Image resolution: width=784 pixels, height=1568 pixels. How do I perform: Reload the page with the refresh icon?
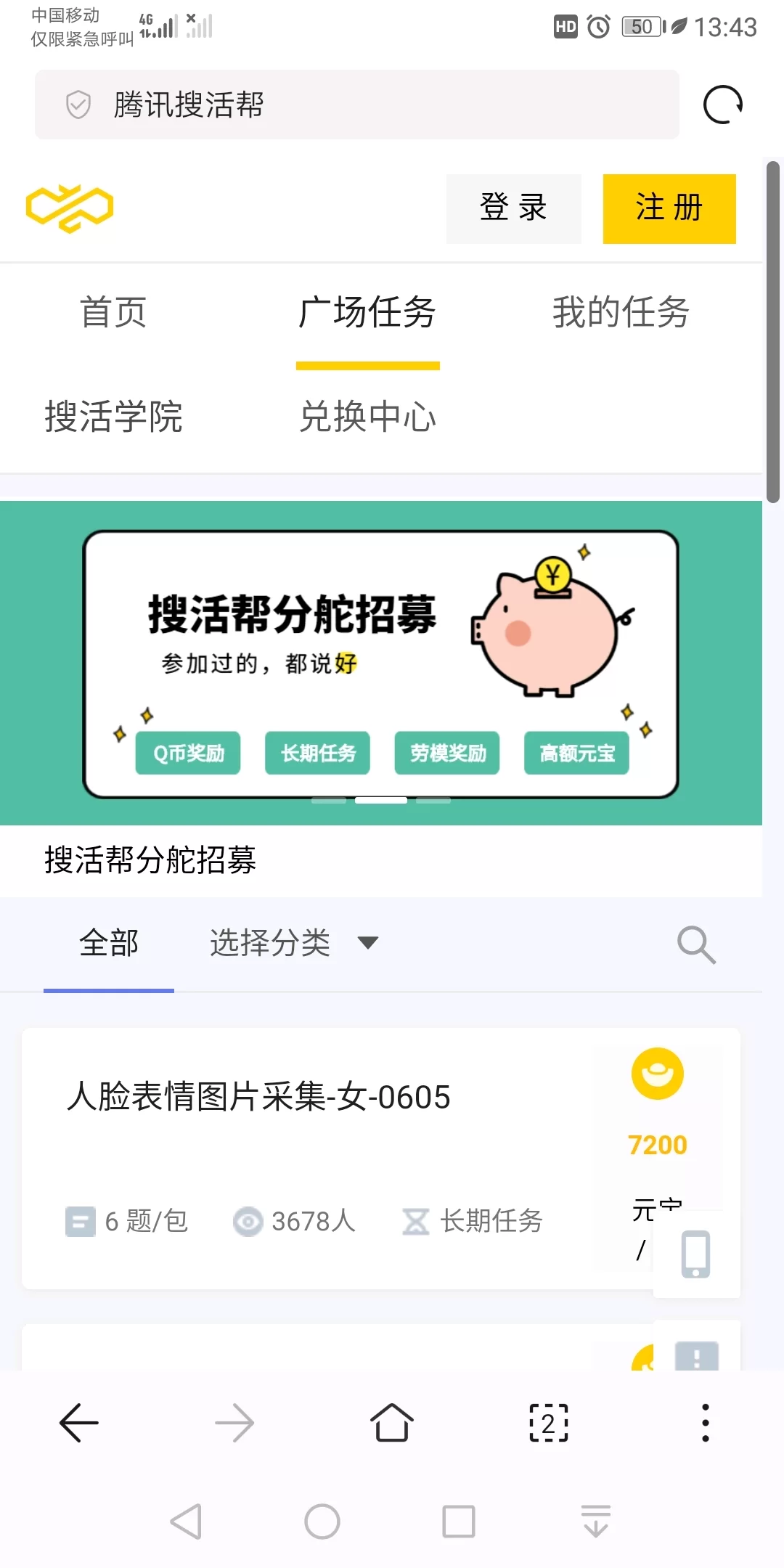(x=723, y=105)
